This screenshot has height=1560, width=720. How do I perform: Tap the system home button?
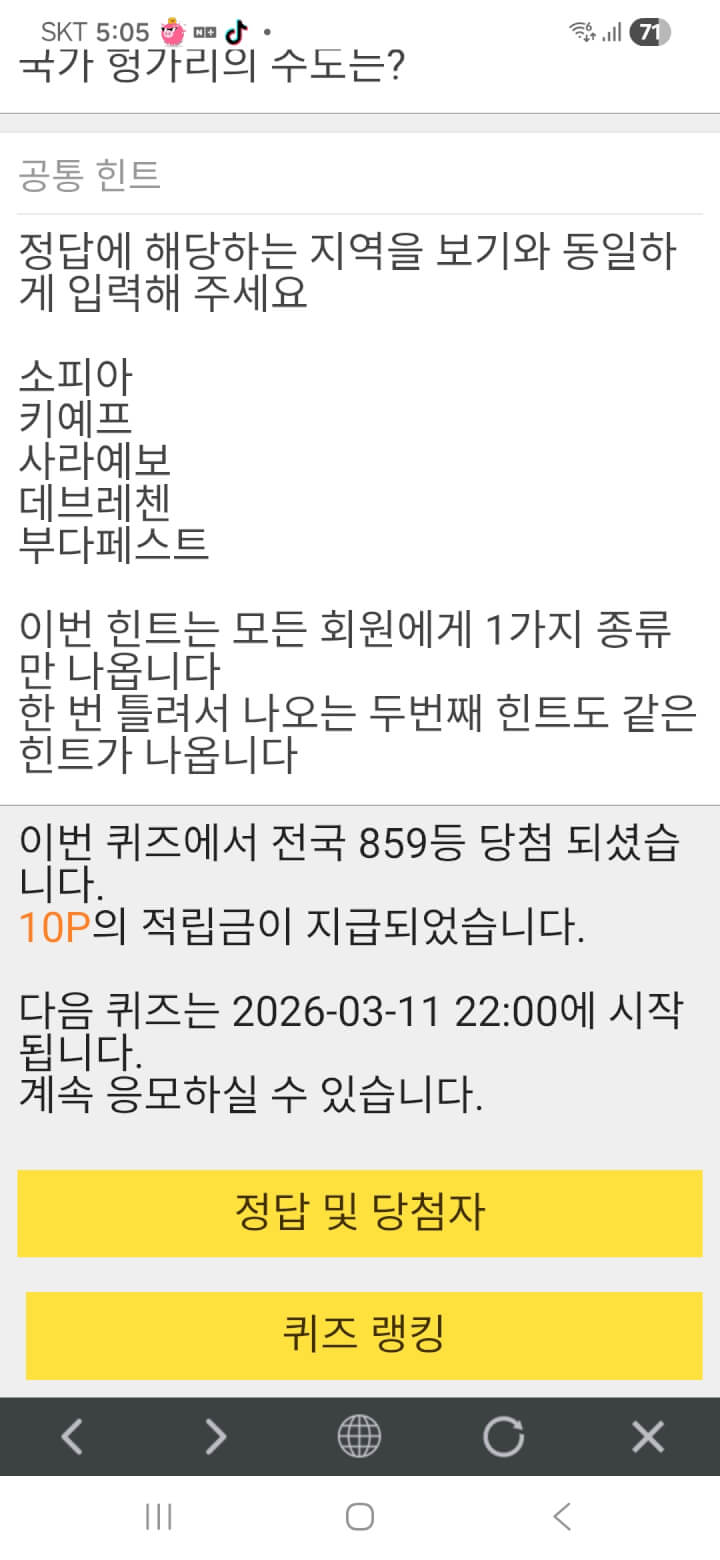(360, 1517)
